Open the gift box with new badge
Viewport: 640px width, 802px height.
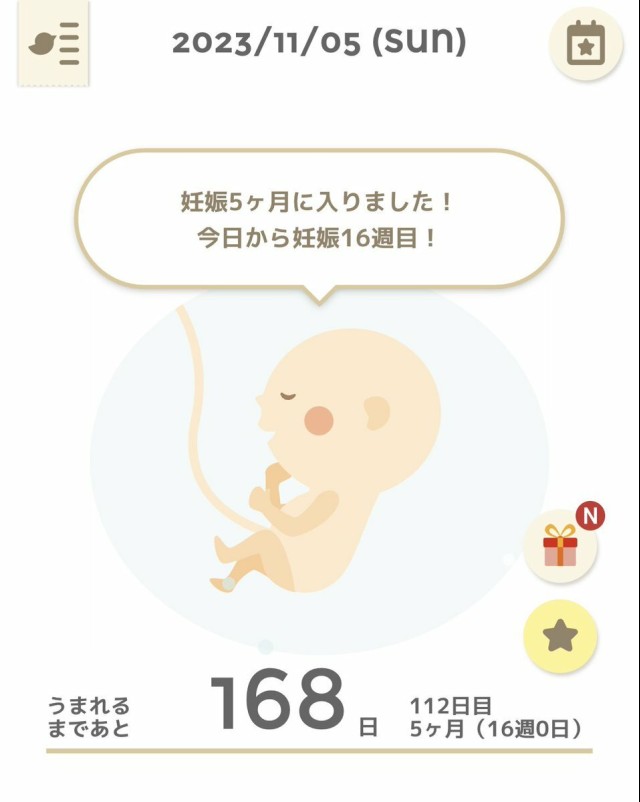point(561,547)
